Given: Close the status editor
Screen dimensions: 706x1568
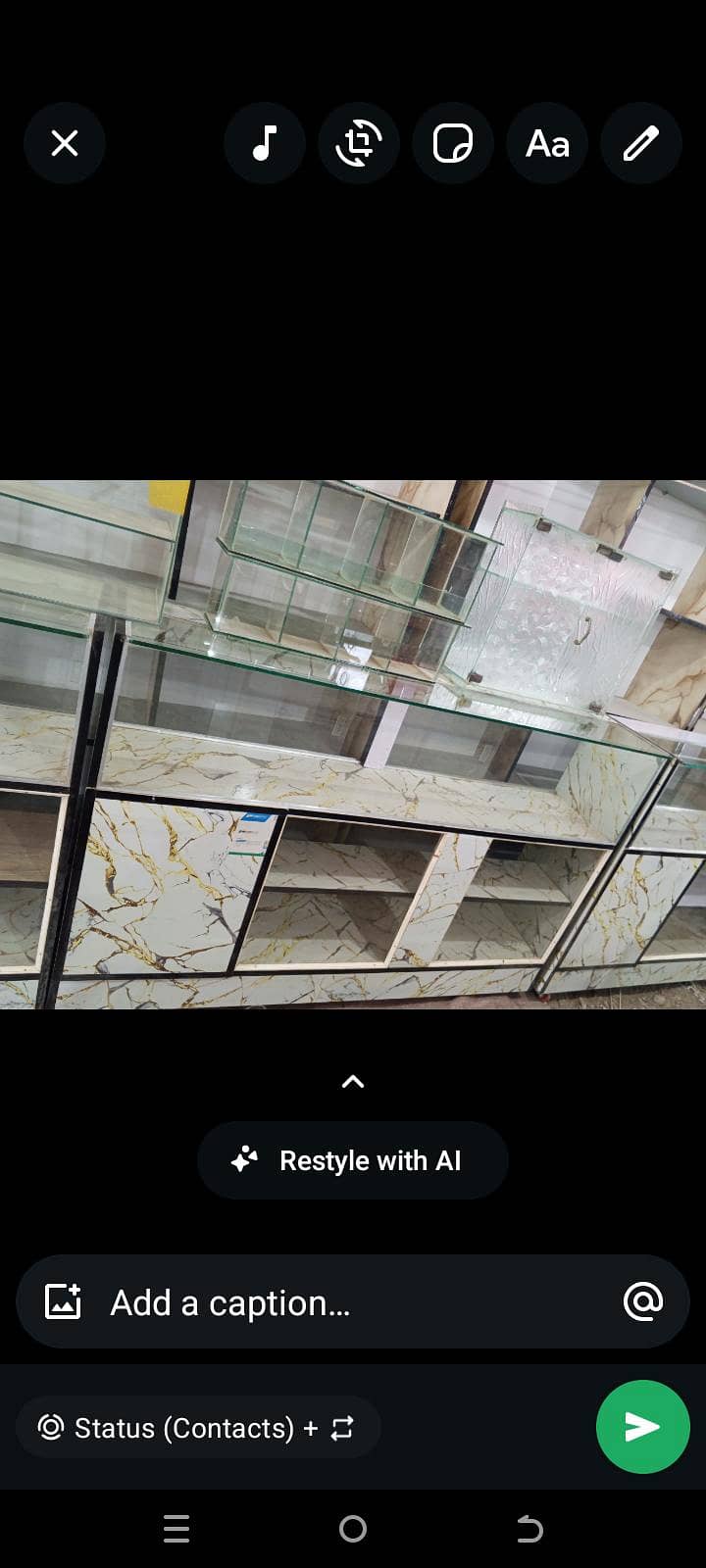Looking at the screenshot, I should (65, 144).
